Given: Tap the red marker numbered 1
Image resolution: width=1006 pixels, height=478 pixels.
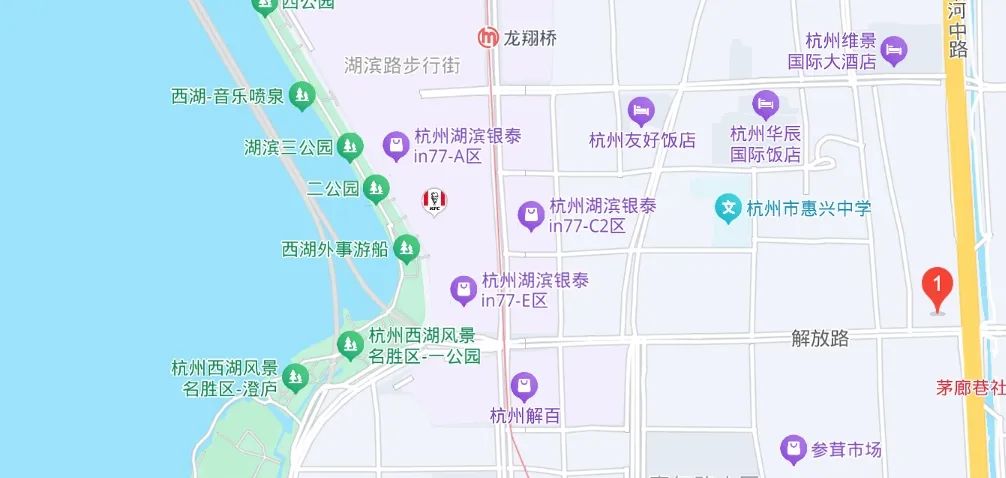Looking at the screenshot, I should [937, 289].
